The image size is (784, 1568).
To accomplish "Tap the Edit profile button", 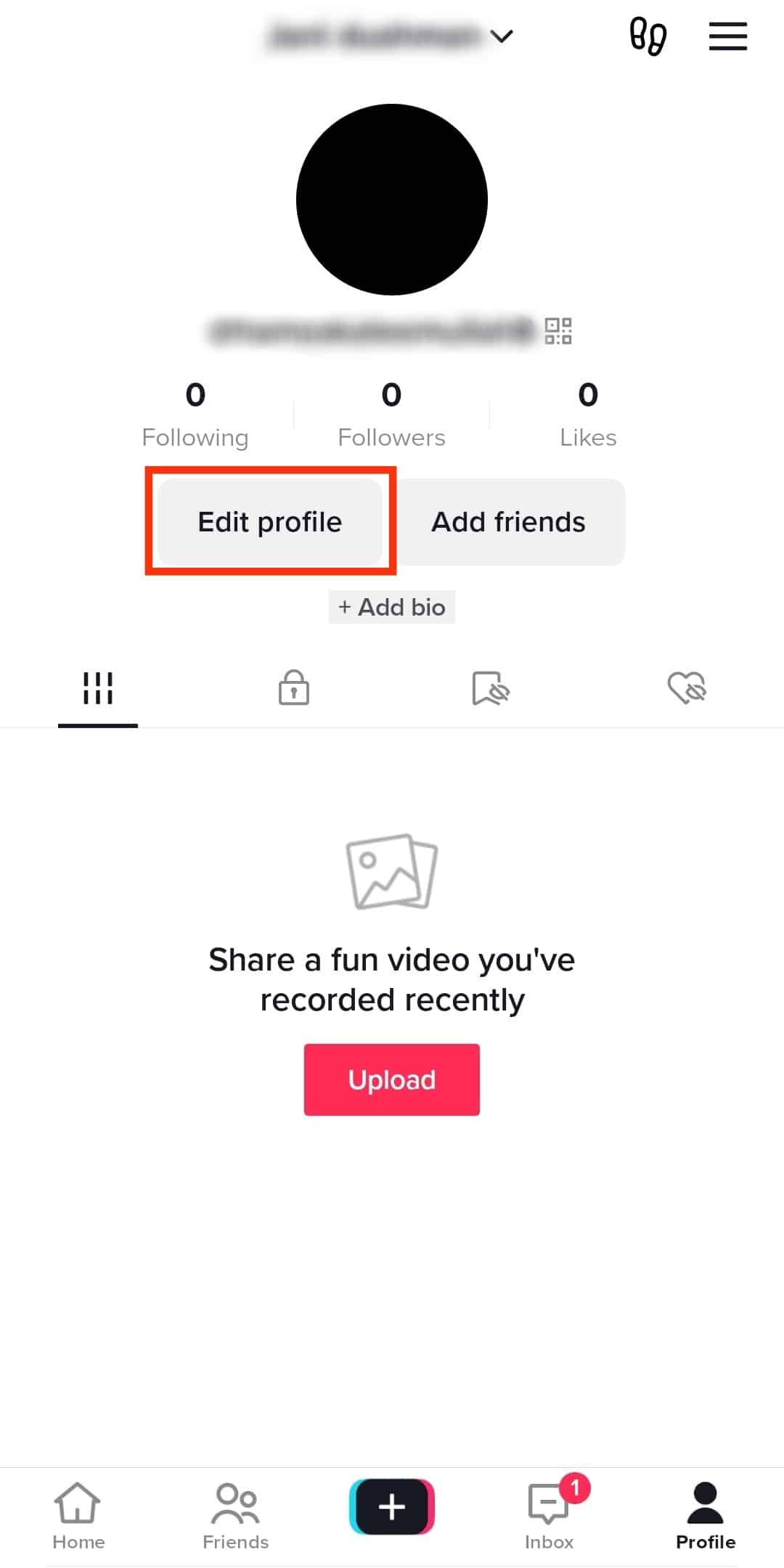I will [x=270, y=522].
